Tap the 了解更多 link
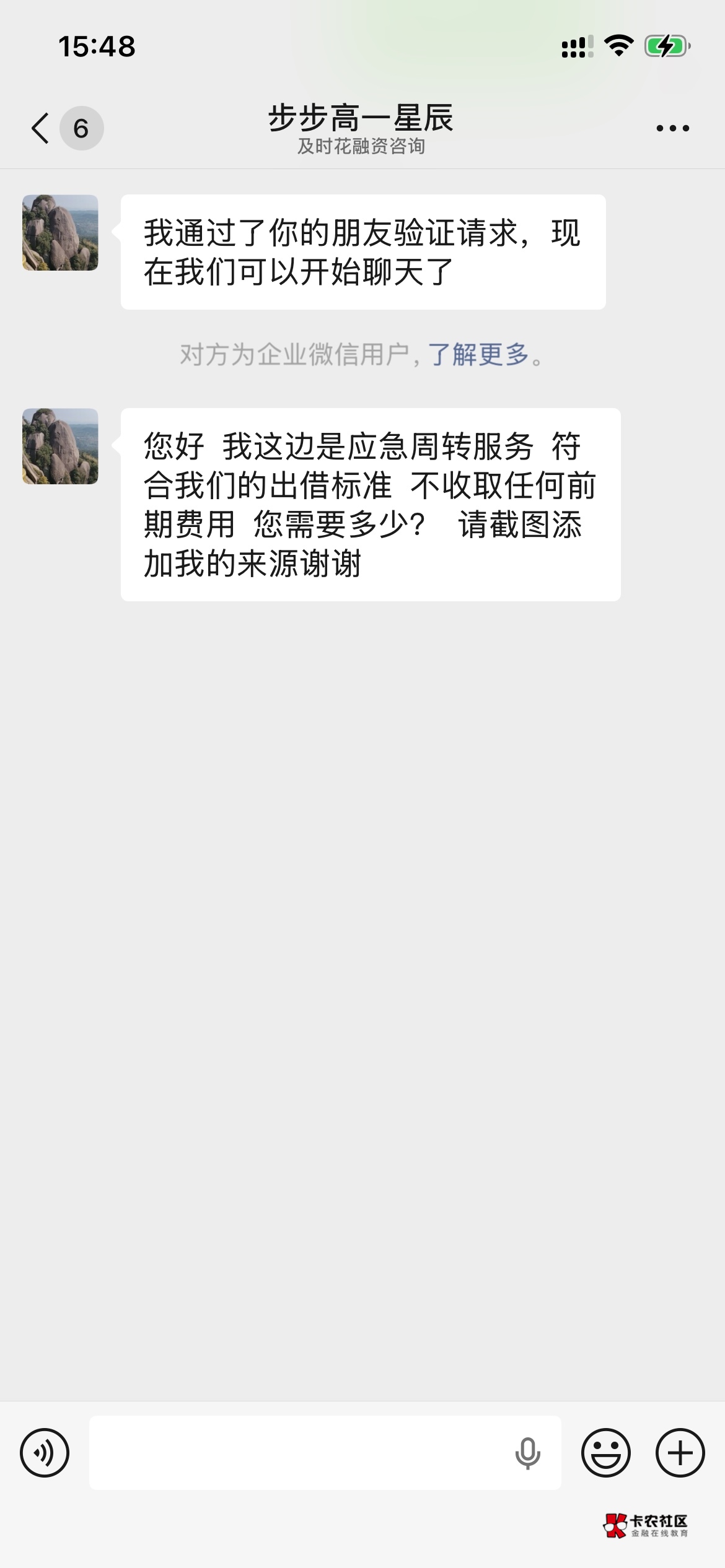The image size is (725, 1568). coord(478,355)
